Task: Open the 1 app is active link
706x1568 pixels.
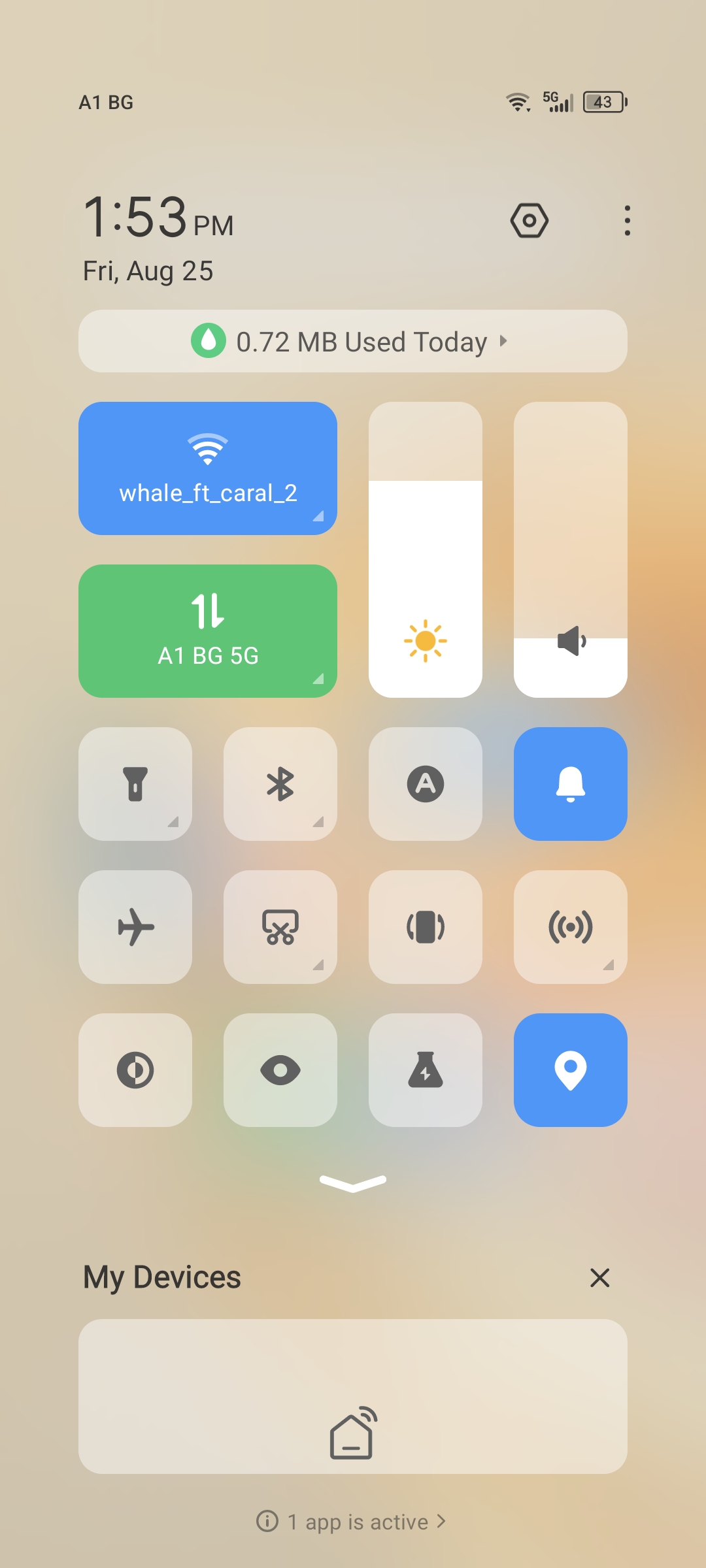Action: 353,1522
